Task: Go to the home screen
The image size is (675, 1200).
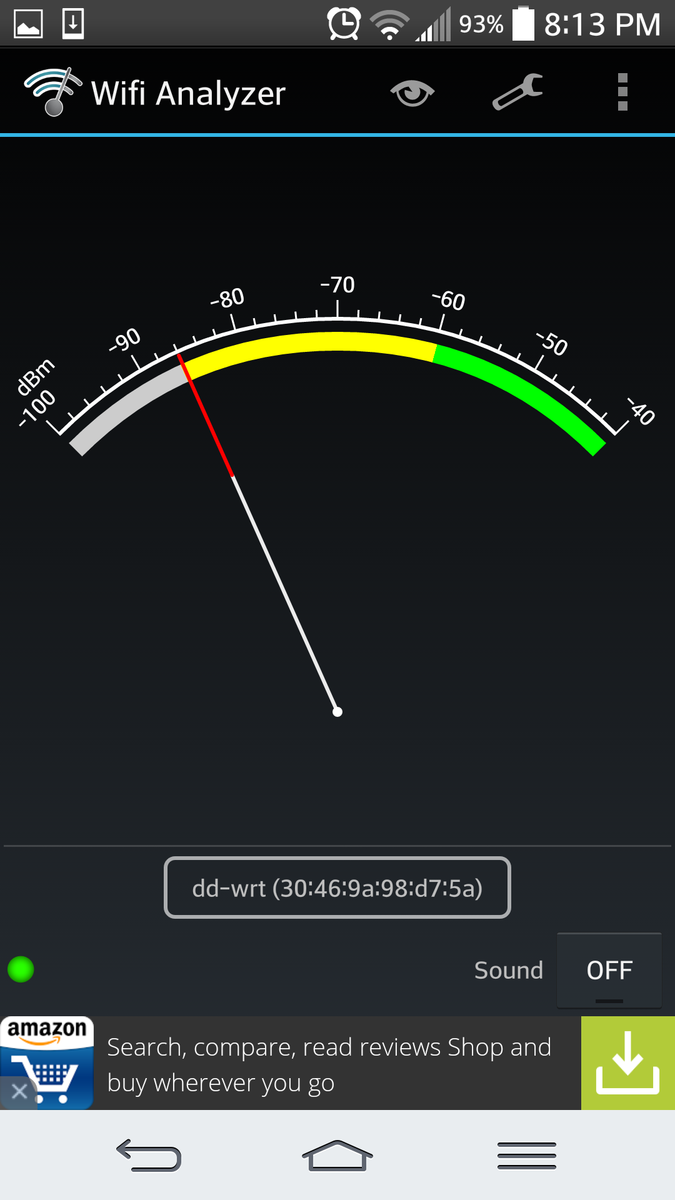Action: click(x=337, y=1156)
